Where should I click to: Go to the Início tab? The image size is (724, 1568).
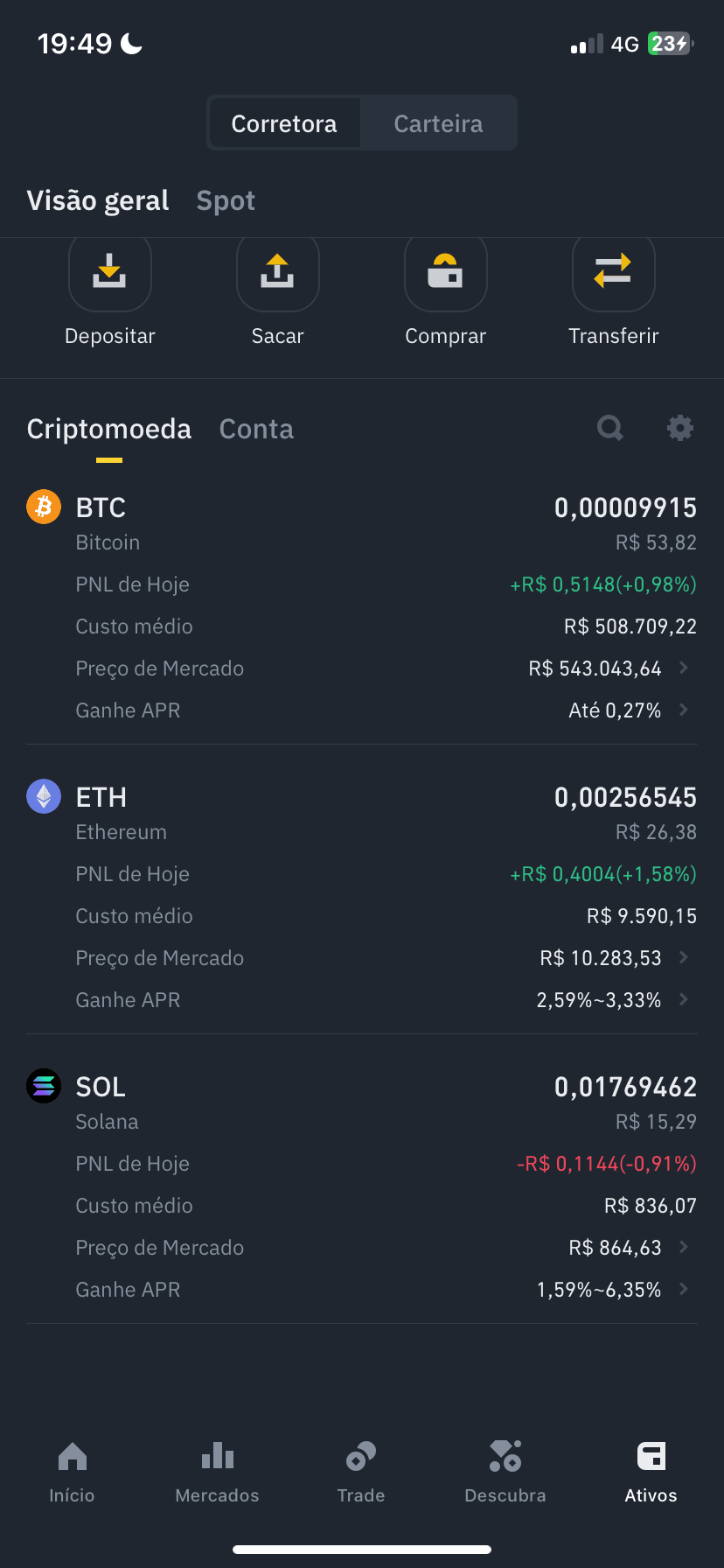(72, 1473)
